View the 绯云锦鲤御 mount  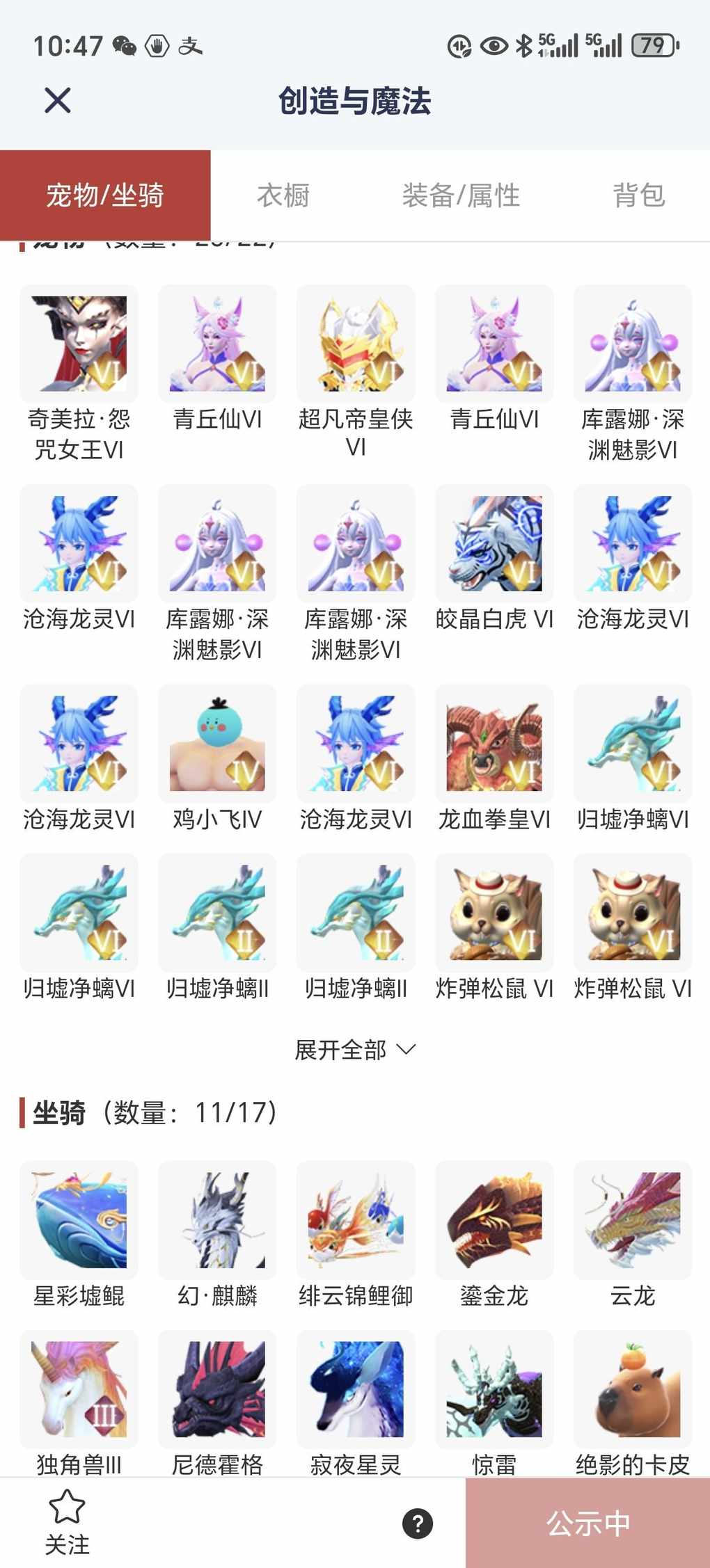[x=356, y=1220]
